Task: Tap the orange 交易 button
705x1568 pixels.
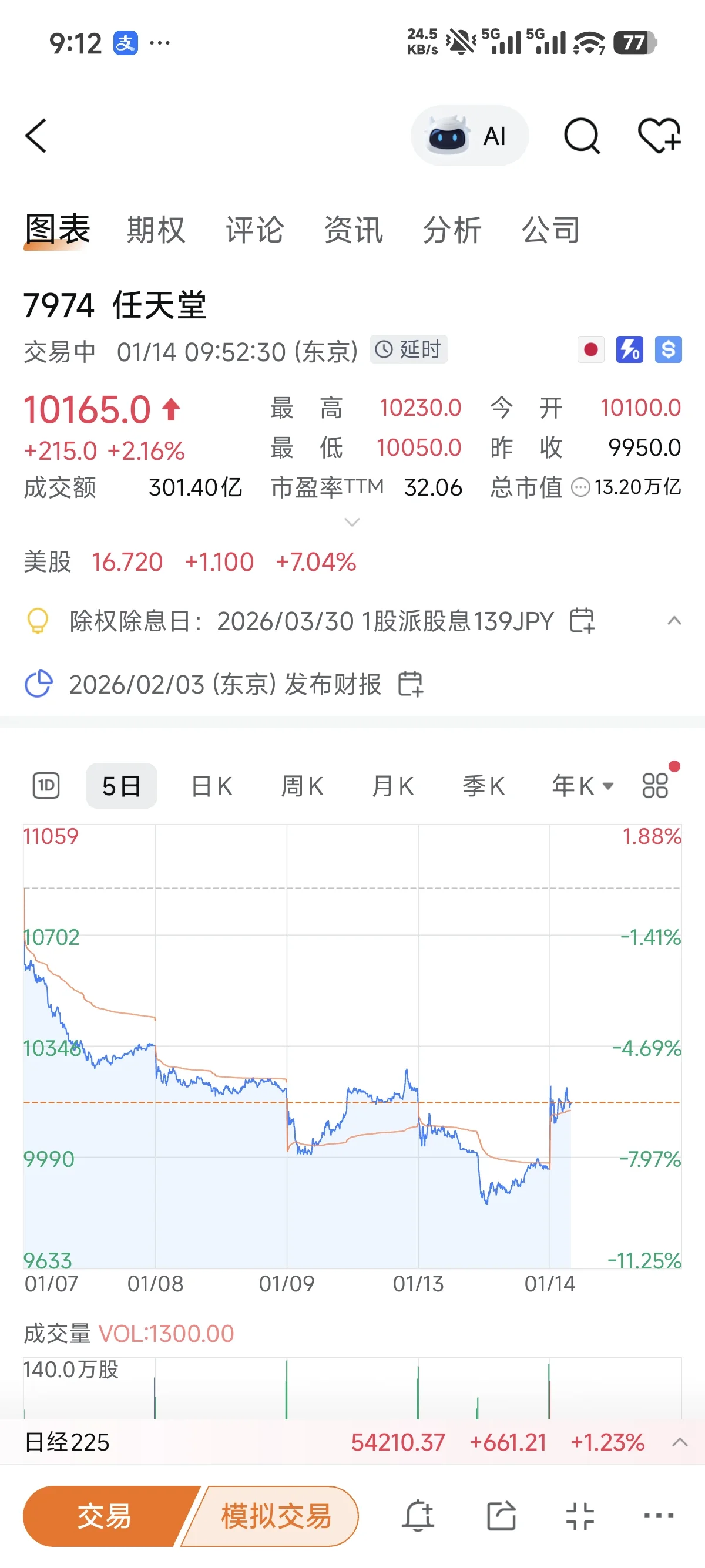Action: pos(105,1516)
